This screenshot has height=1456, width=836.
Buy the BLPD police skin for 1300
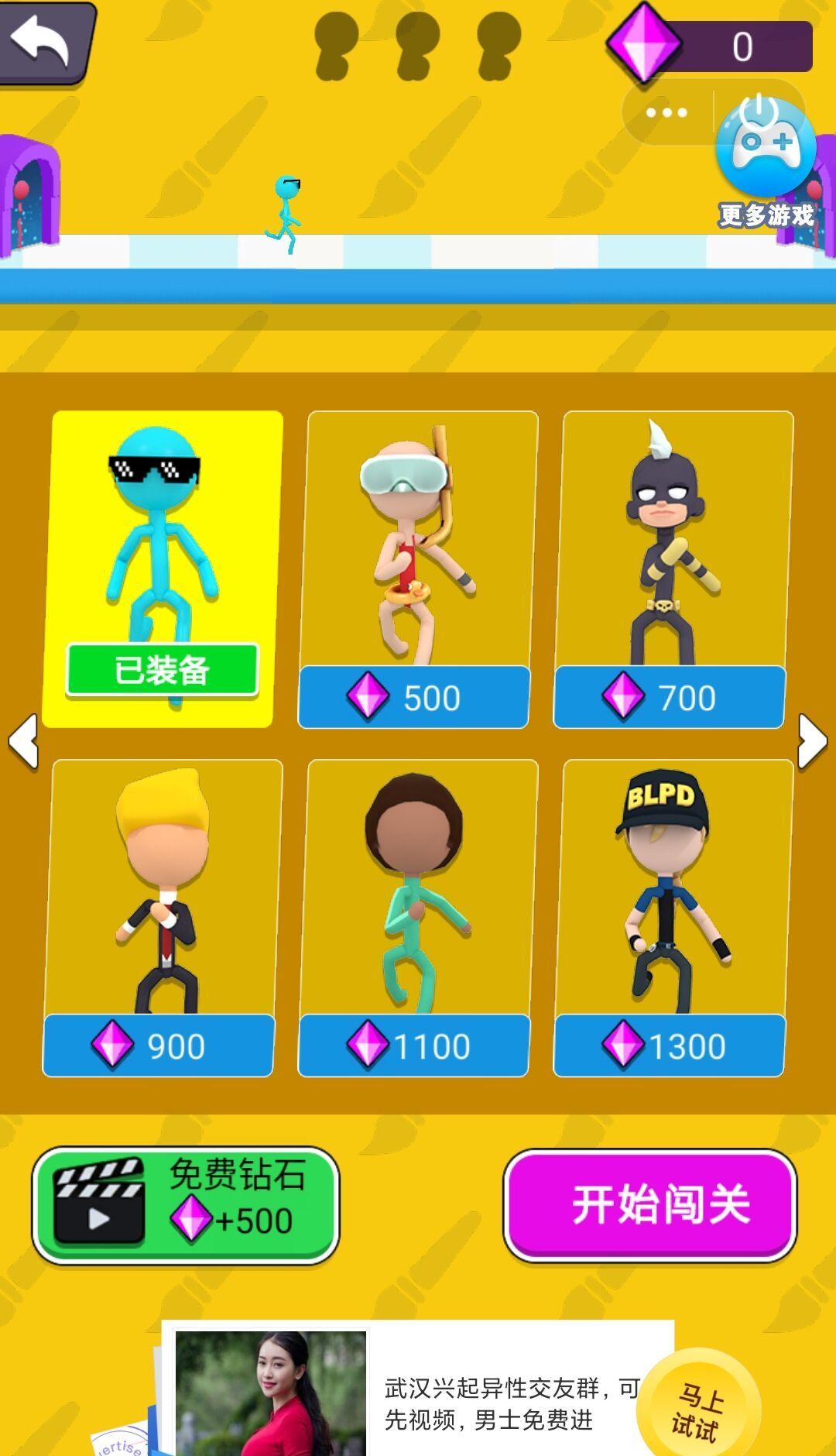[x=670, y=1046]
